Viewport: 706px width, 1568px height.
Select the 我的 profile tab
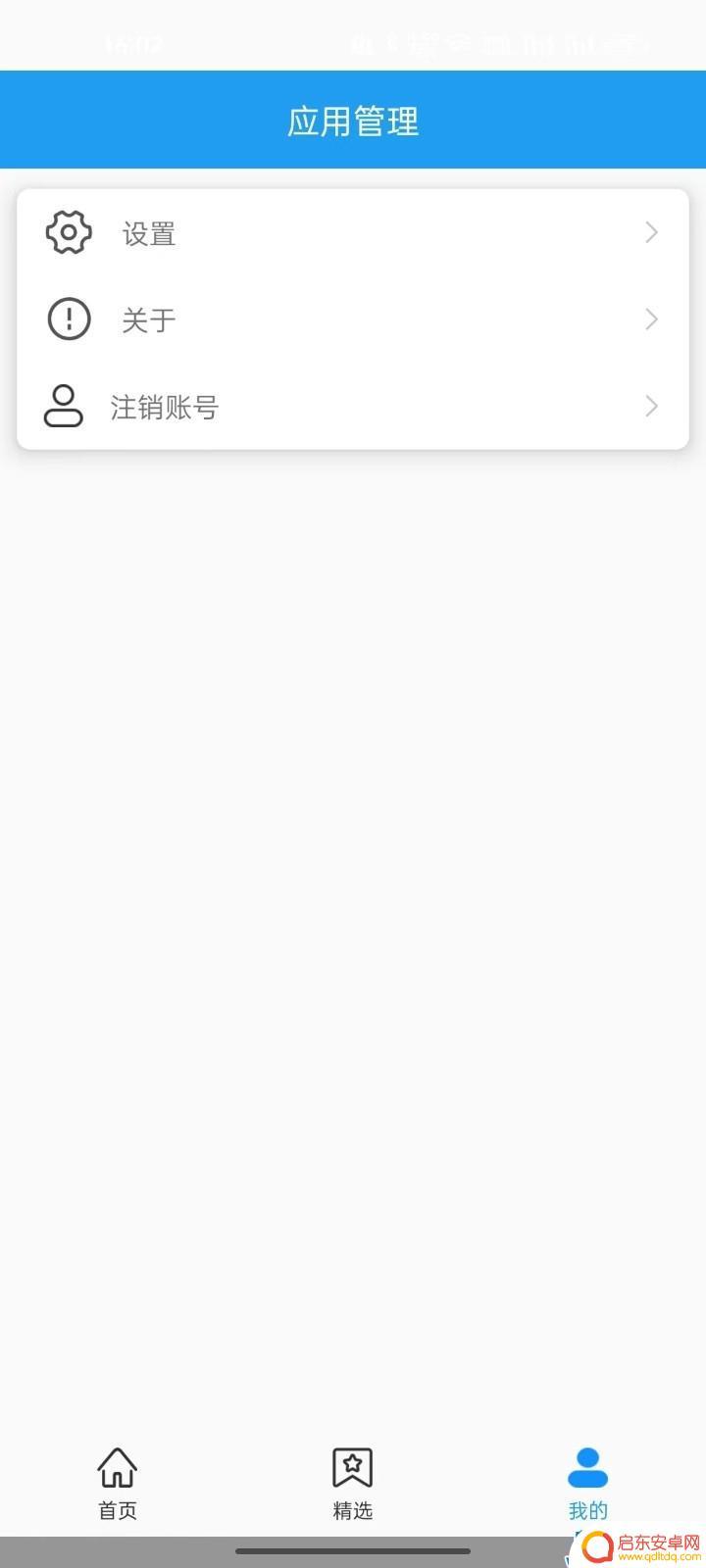588,1484
